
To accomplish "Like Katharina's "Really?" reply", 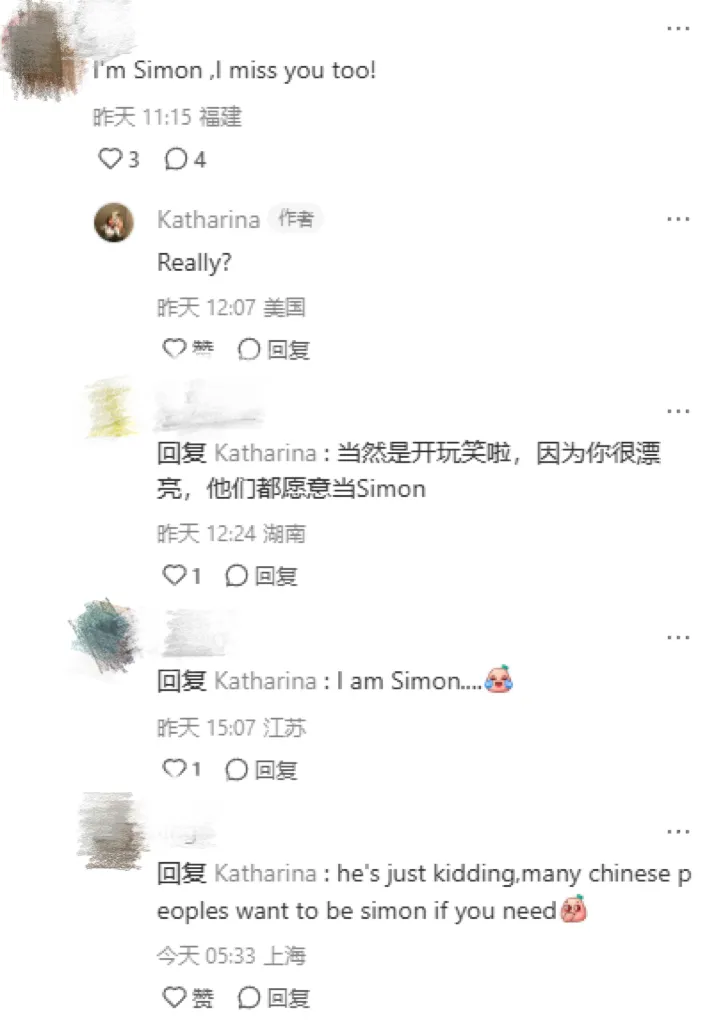I will [x=187, y=349].
